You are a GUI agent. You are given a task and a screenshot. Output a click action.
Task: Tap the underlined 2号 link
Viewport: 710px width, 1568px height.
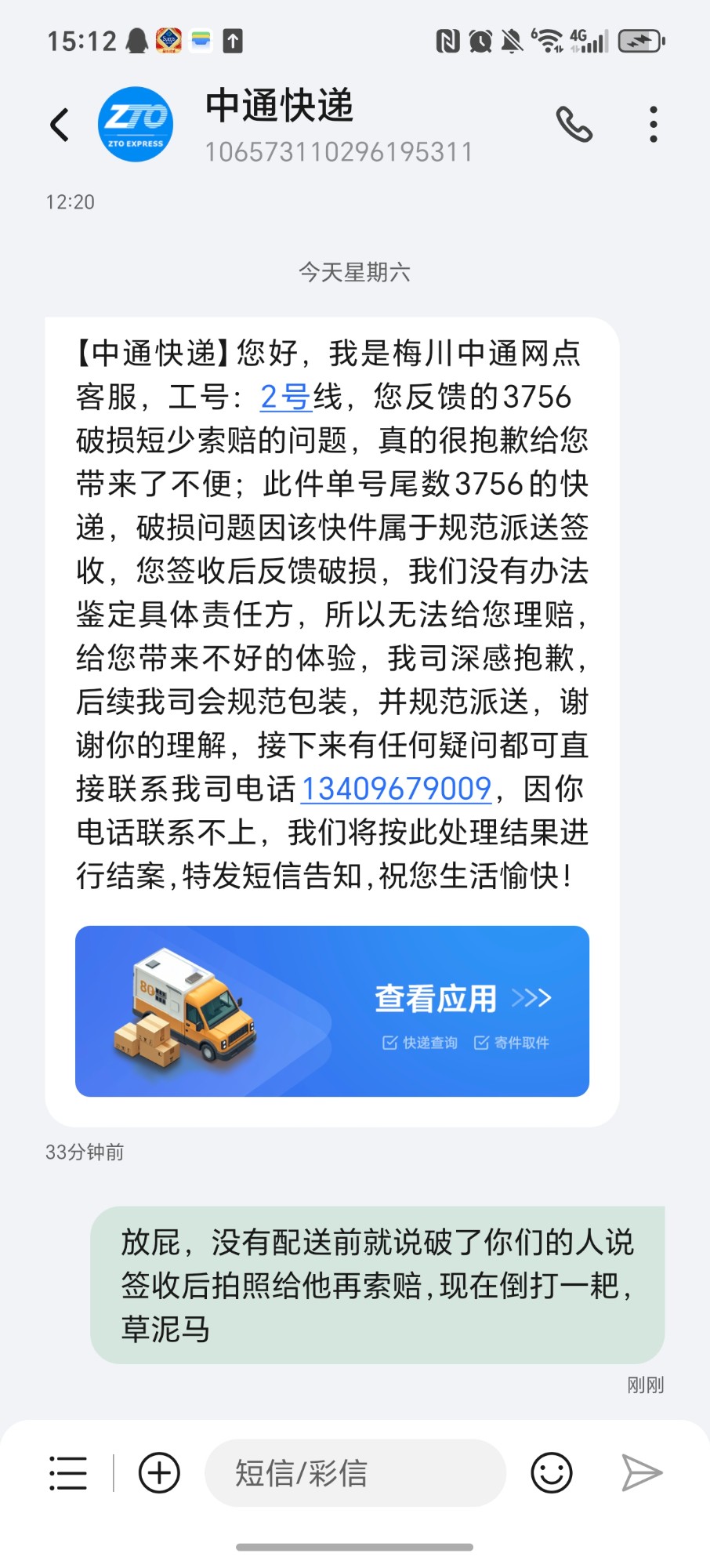click(x=286, y=397)
